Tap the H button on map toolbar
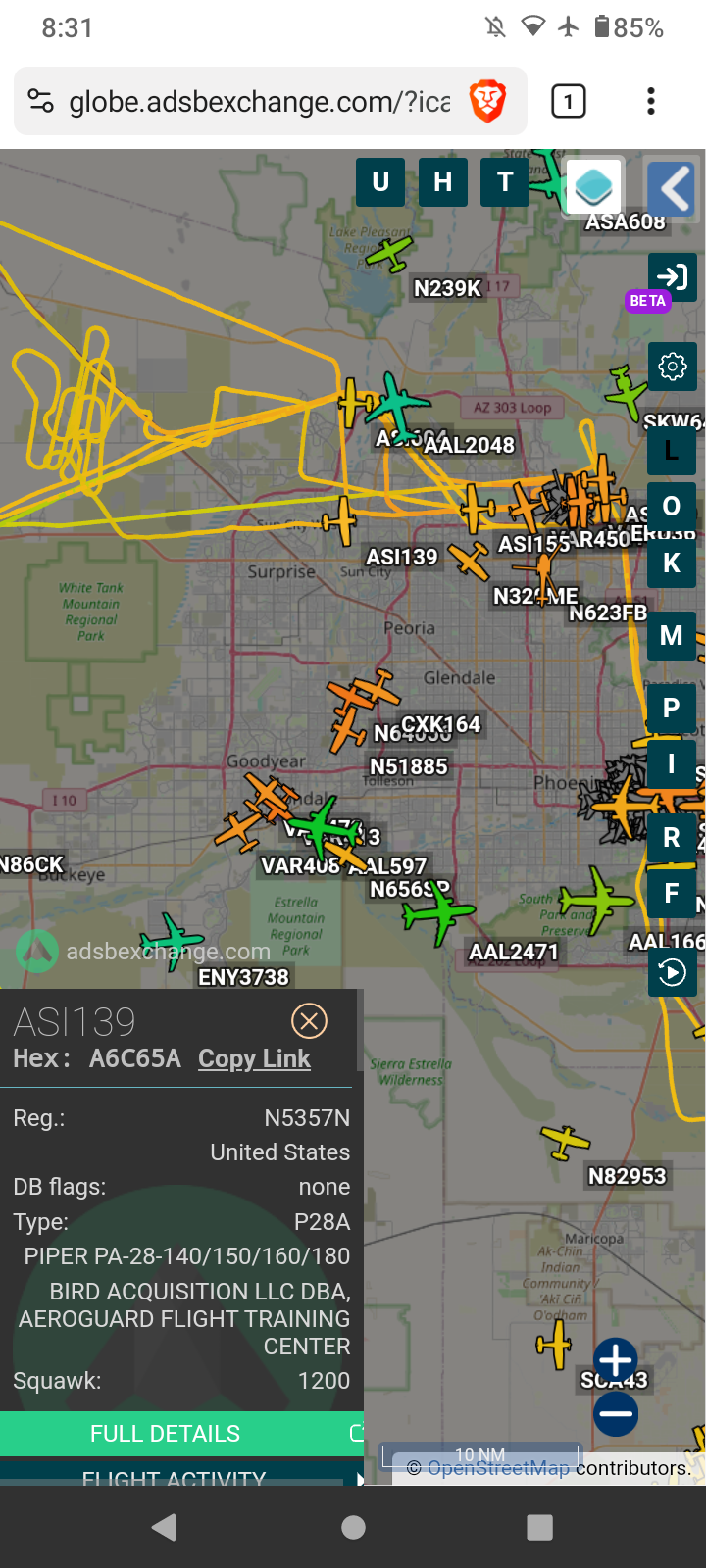Image resolution: width=706 pixels, height=1568 pixels. (443, 182)
